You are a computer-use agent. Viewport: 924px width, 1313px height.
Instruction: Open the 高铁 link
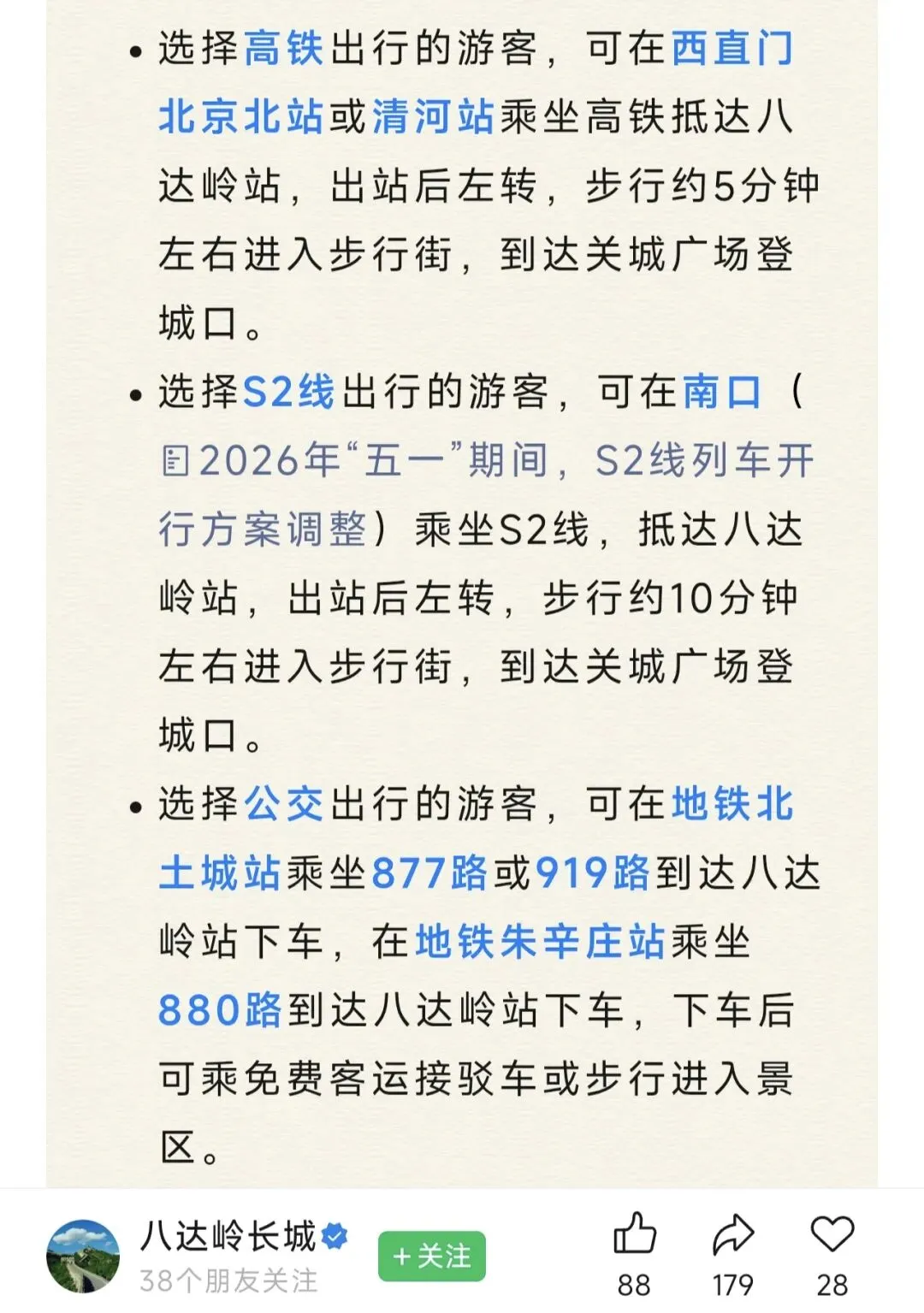284,48
